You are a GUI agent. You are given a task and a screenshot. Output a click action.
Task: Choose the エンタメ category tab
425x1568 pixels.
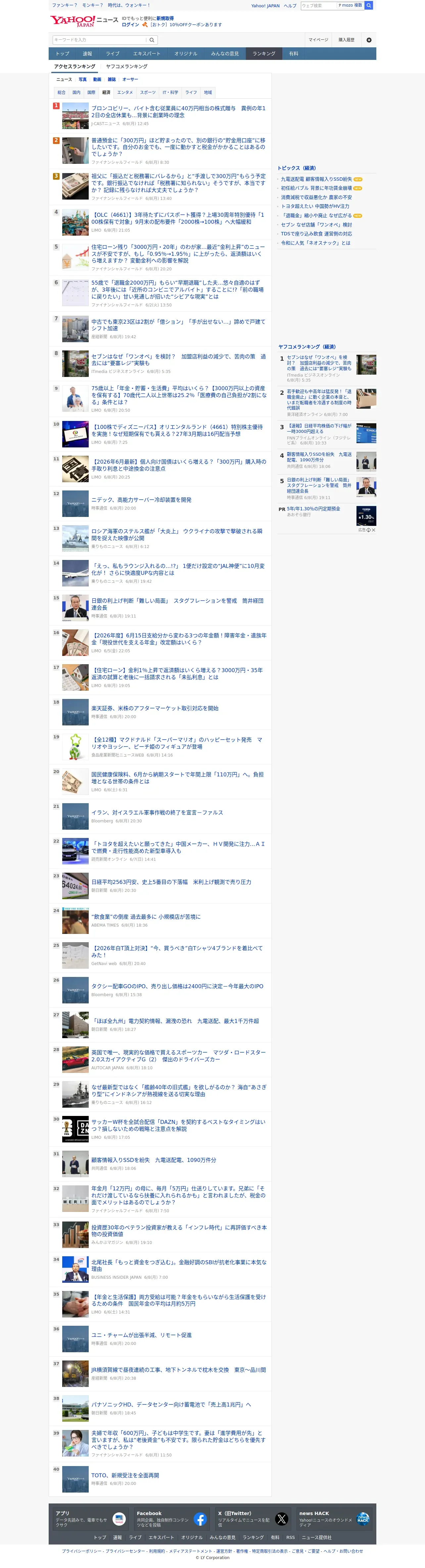tap(125, 93)
